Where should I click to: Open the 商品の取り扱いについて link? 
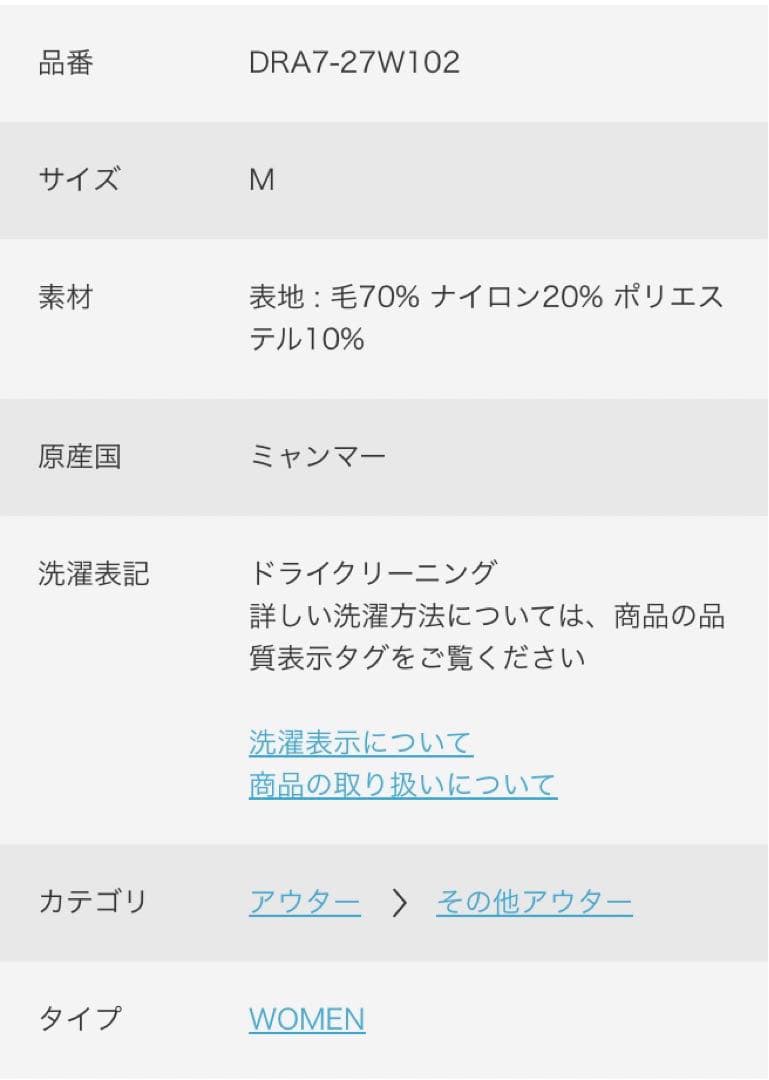(402, 785)
